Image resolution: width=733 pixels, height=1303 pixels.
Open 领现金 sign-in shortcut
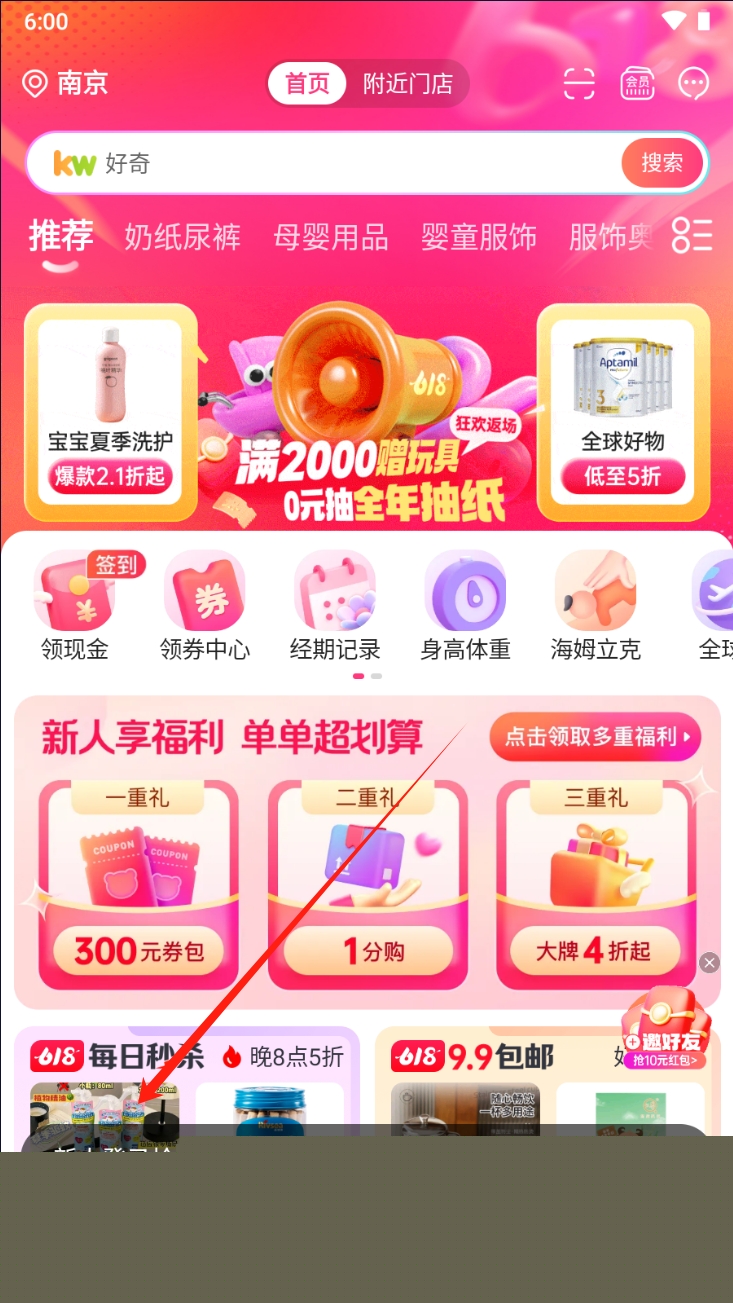click(x=75, y=606)
